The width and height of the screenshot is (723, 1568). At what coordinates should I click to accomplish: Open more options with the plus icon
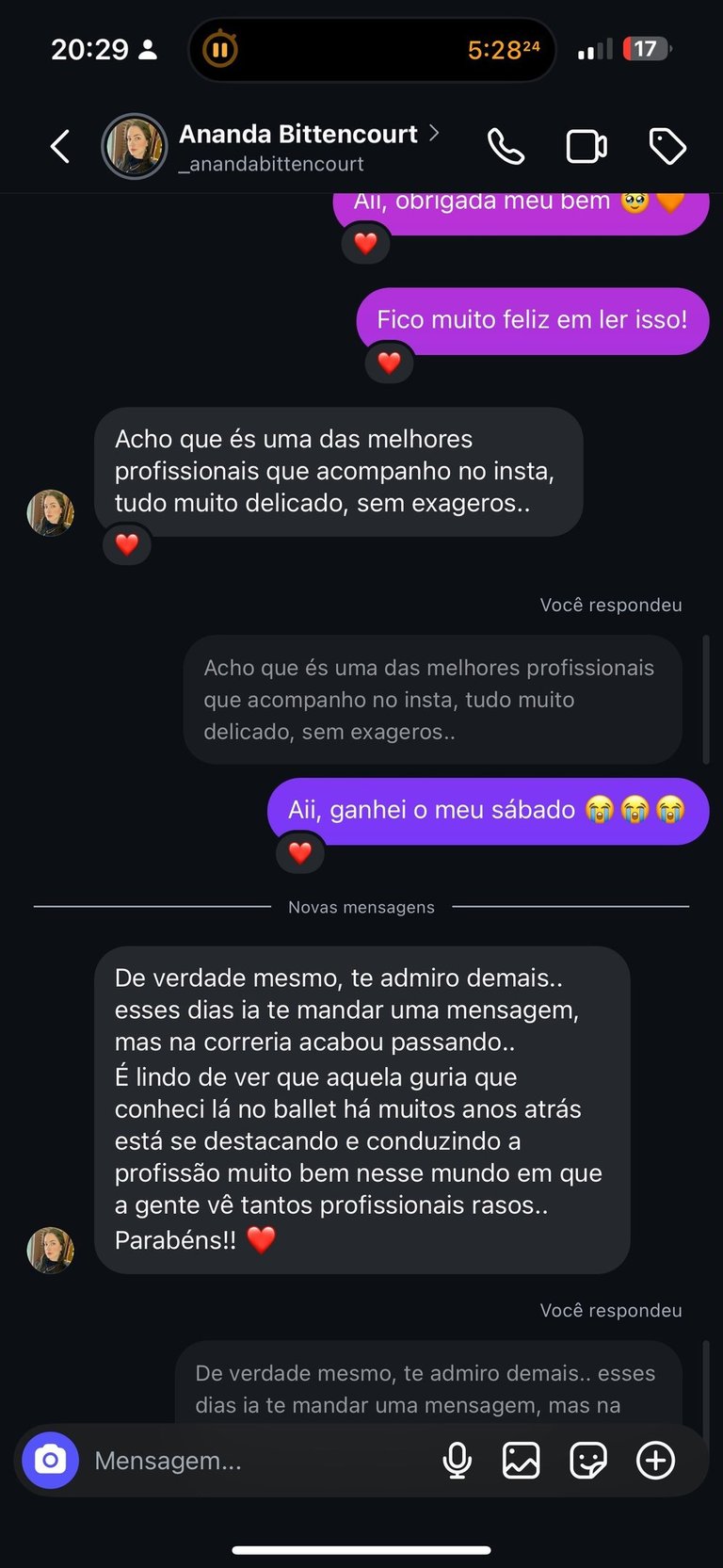655,1461
